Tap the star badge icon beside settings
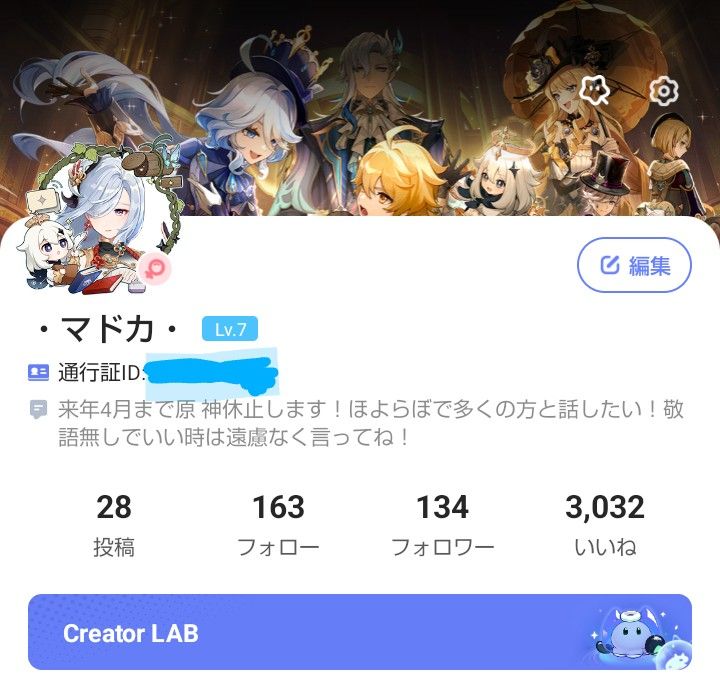Image resolution: width=720 pixels, height=691 pixels. (595, 90)
